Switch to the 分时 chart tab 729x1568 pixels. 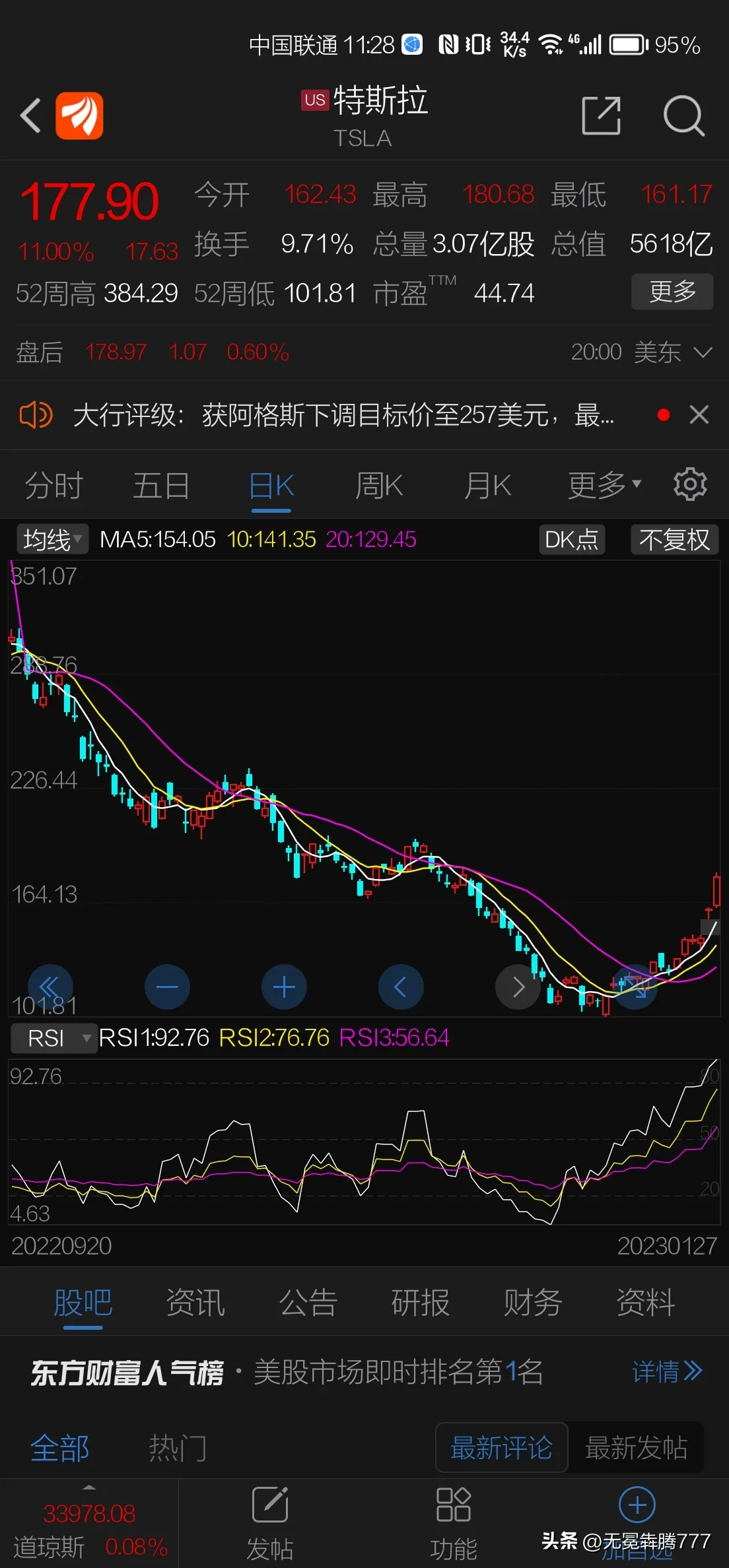pyautogui.click(x=53, y=486)
